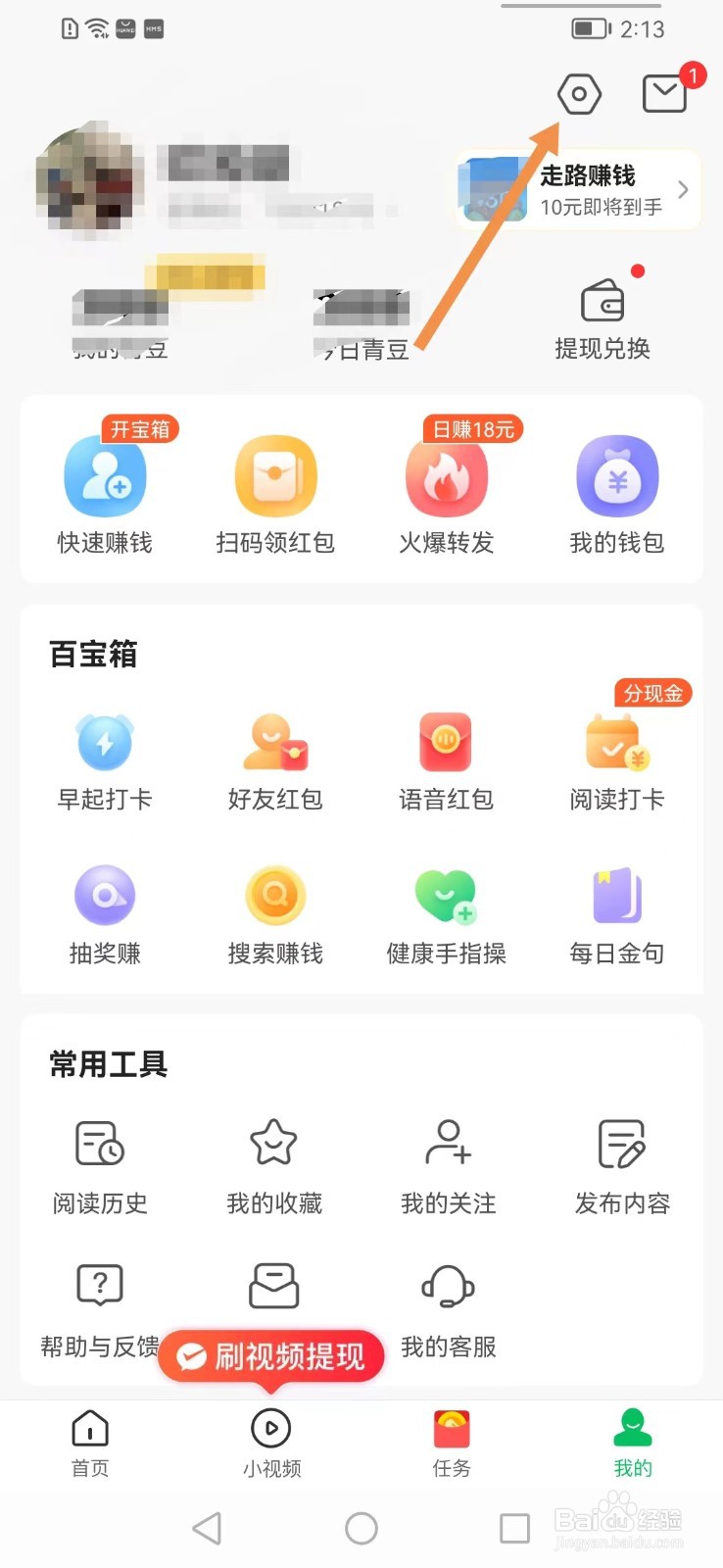
Task: Tap the 刷视频提现 floating button
Action: tap(271, 1356)
